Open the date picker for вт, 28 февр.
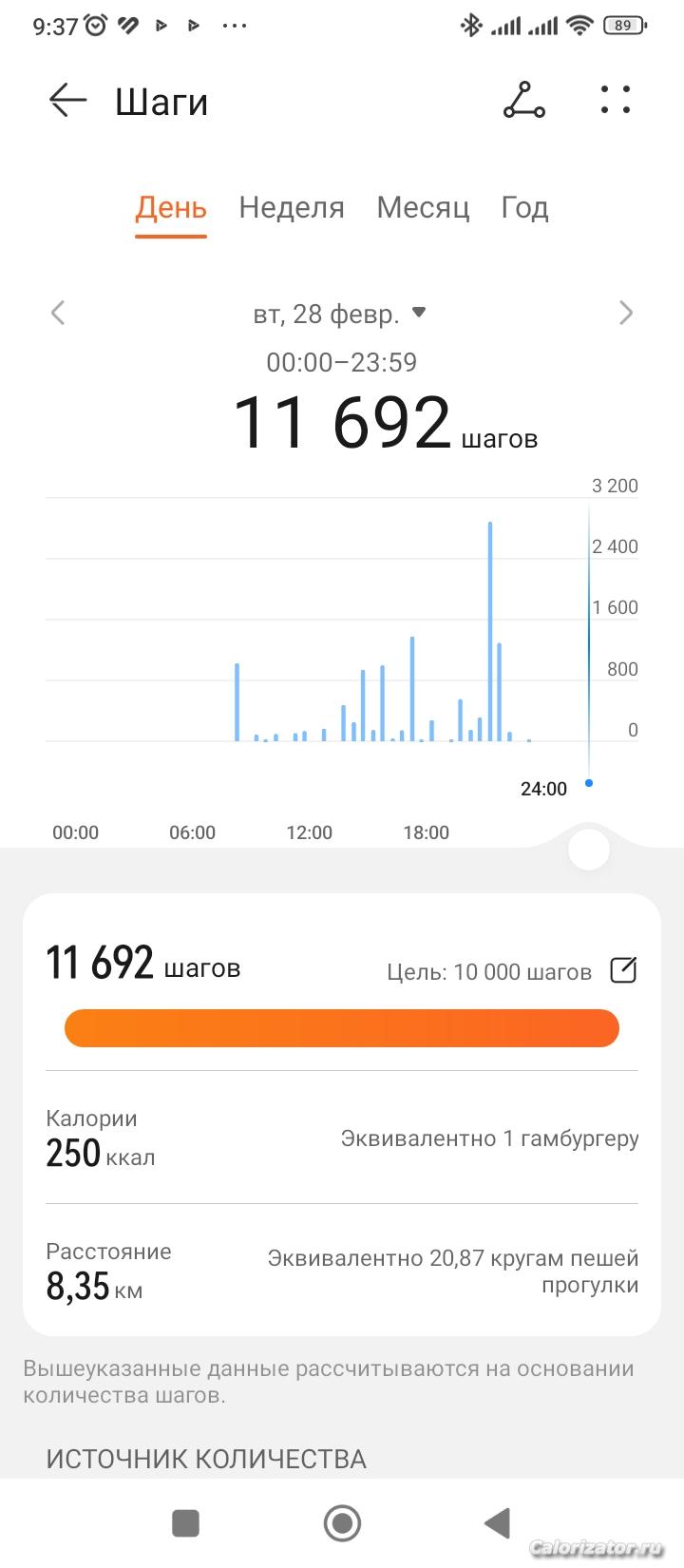Screen dimensions: 684x1568 click(x=339, y=314)
